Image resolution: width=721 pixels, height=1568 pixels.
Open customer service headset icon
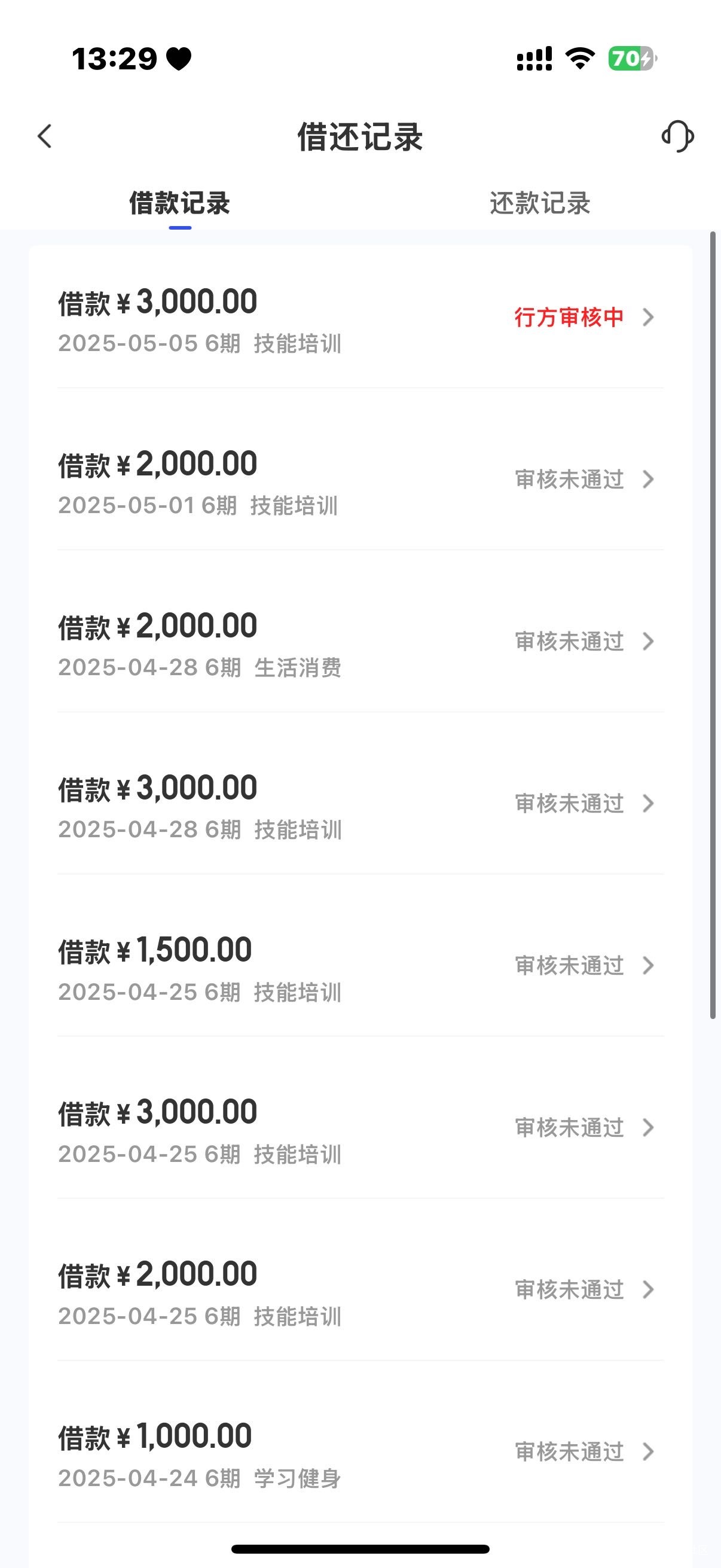click(677, 136)
